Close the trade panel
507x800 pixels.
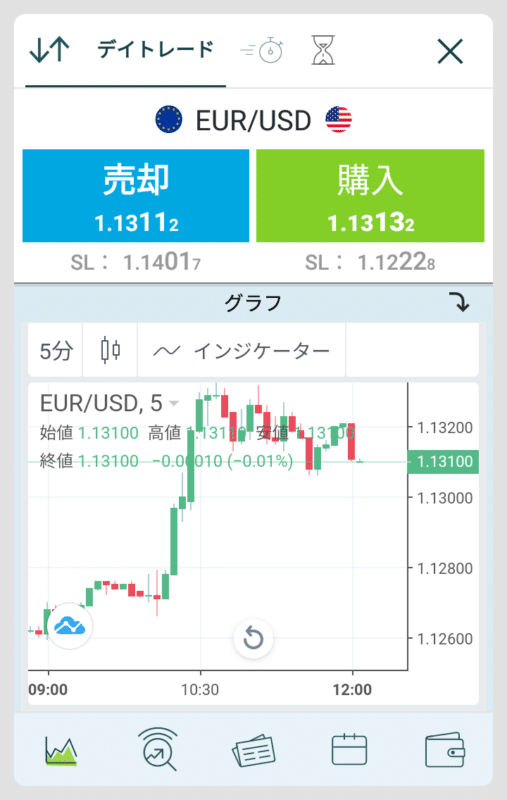pyautogui.click(x=450, y=52)
